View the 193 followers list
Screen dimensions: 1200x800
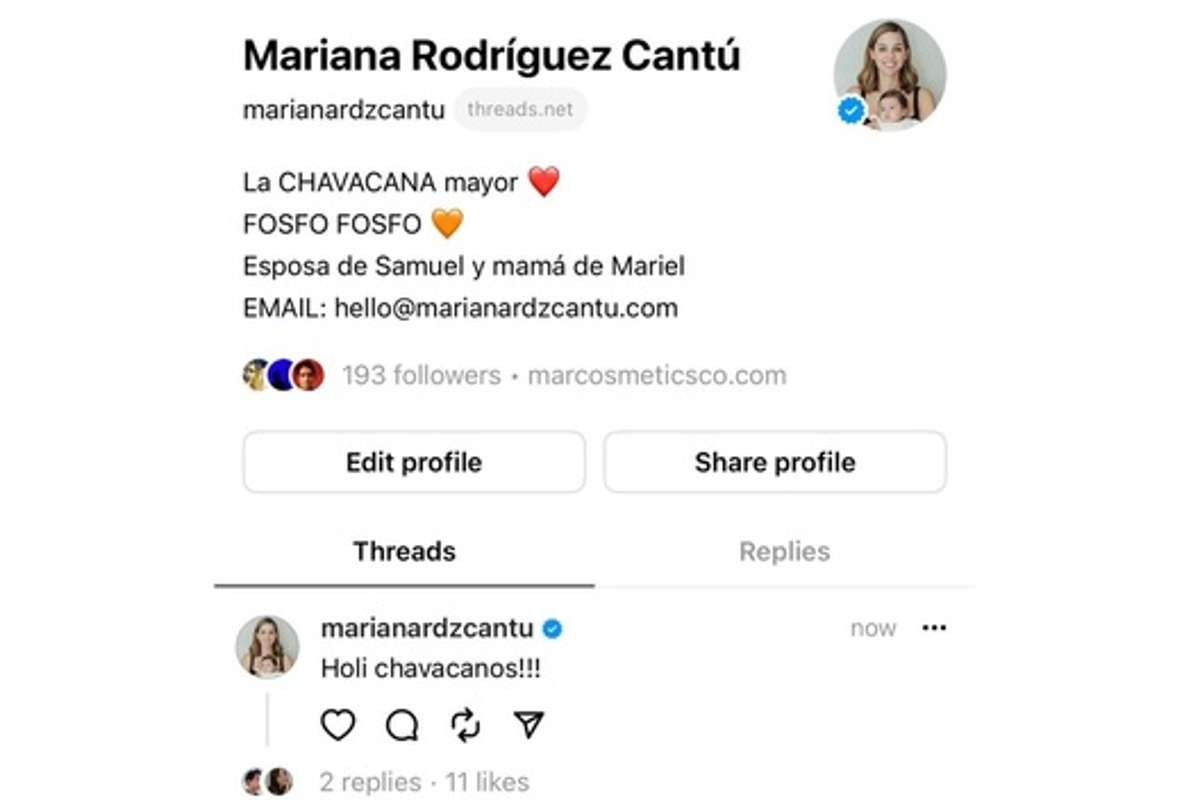coord(420,376)
